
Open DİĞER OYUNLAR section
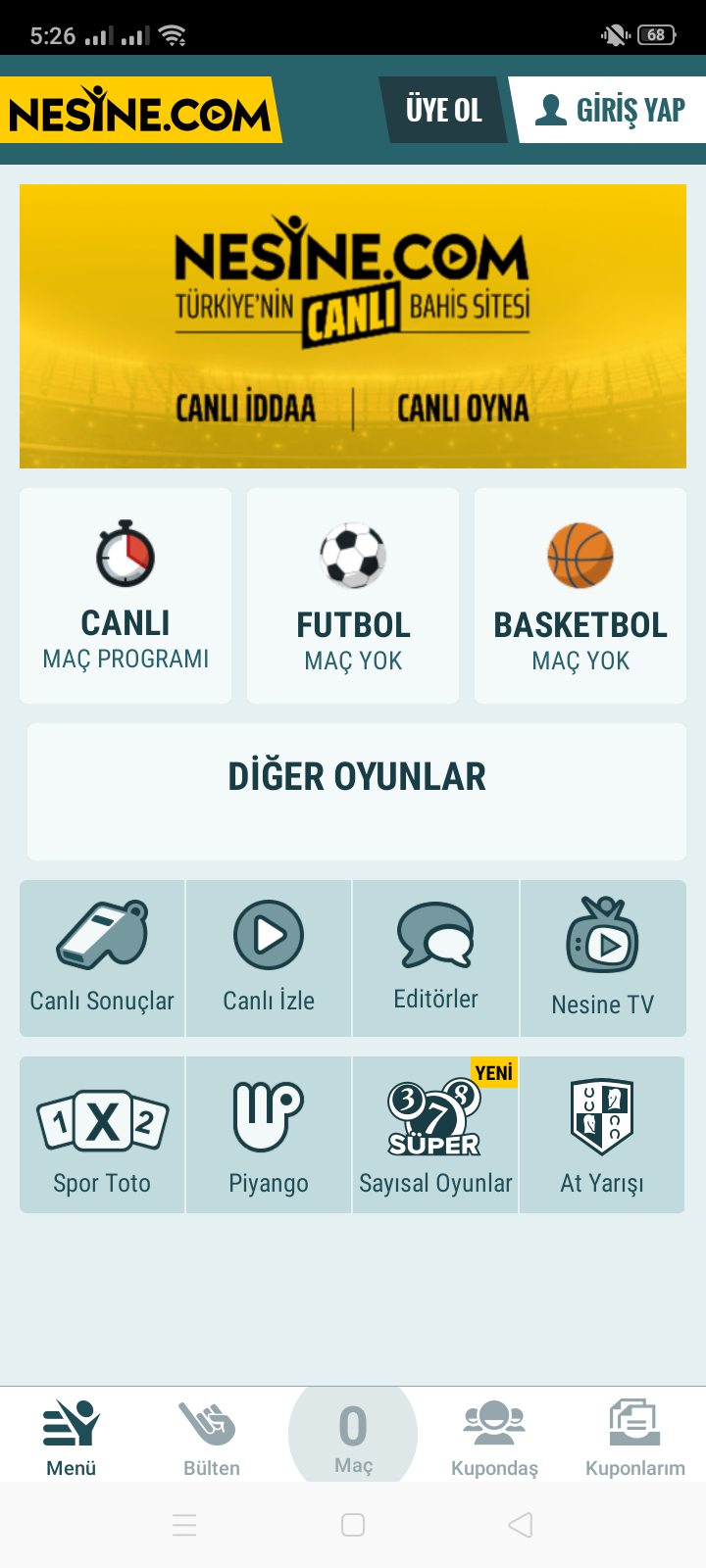(357, 791)
